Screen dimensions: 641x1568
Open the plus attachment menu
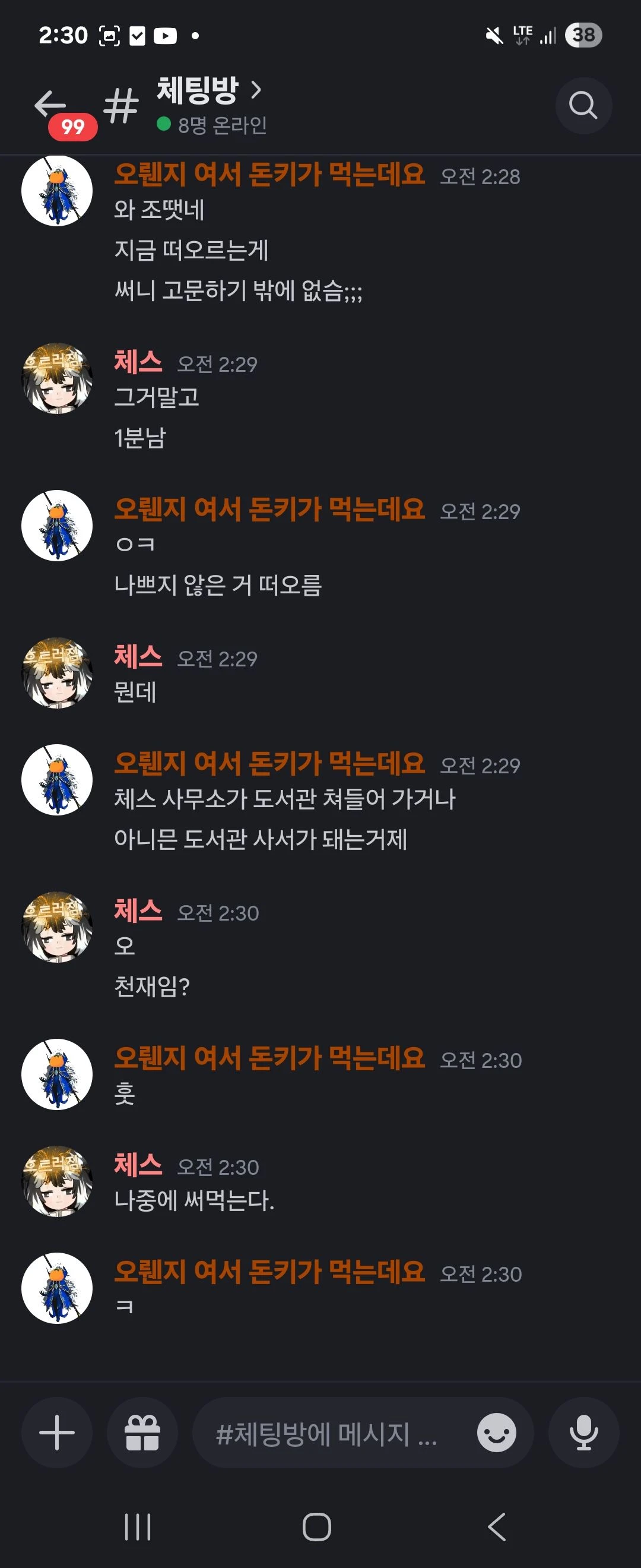56,1432
